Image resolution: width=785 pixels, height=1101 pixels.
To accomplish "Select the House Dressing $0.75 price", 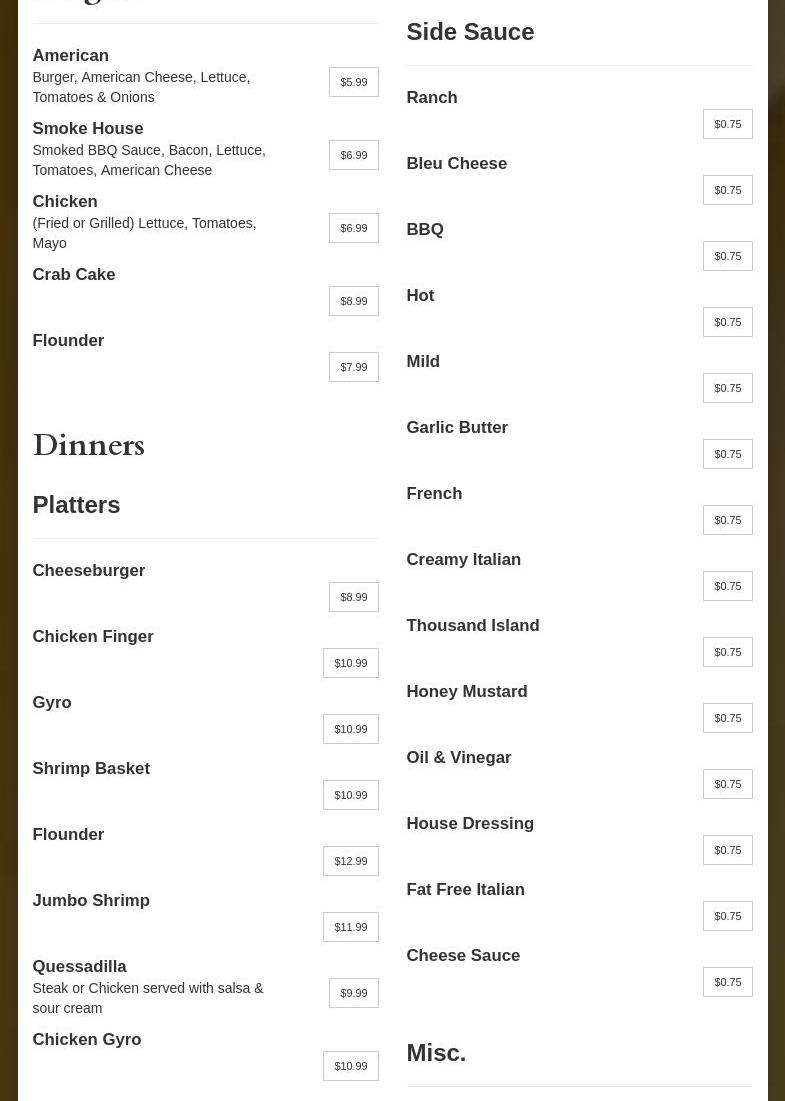I will [x=727, y=850].
